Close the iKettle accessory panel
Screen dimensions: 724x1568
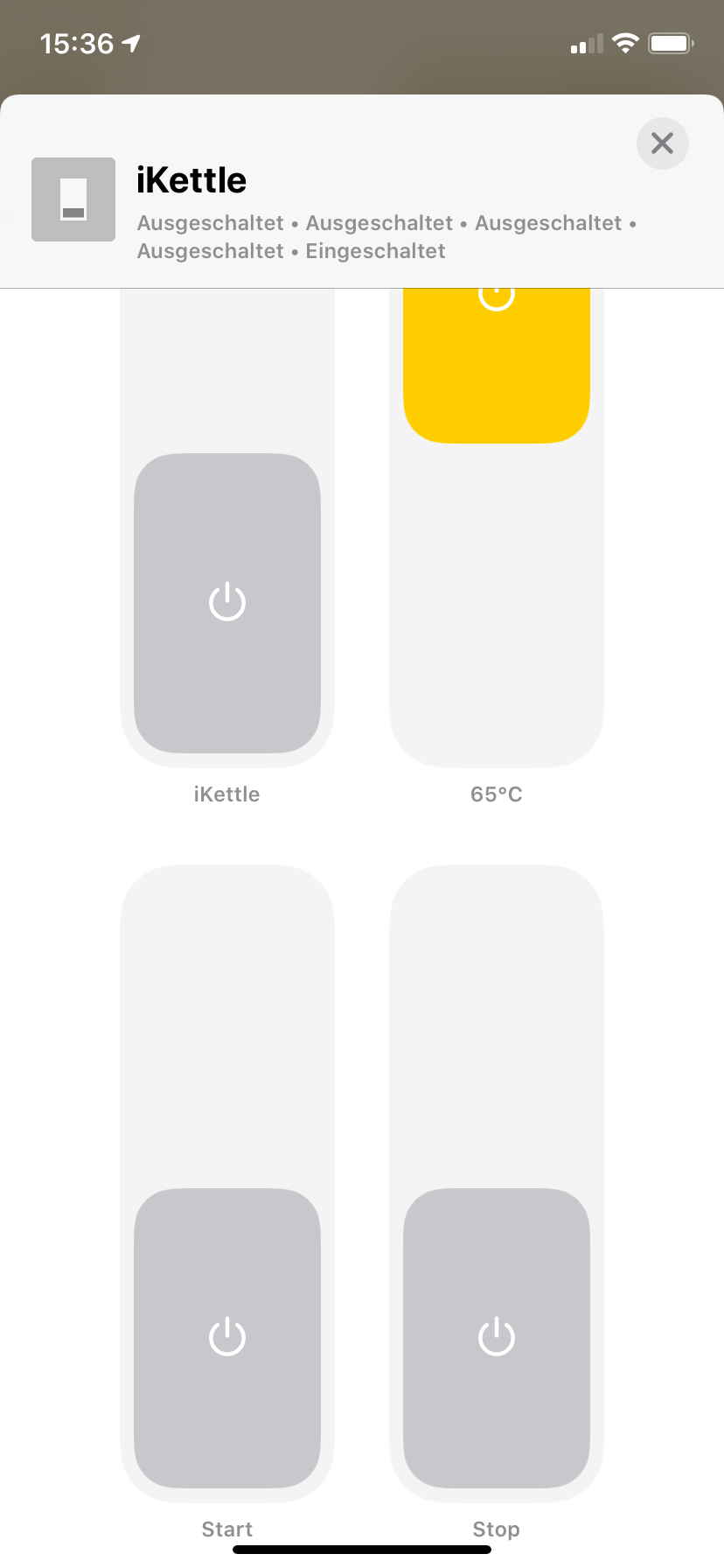pyautogui.click(x=662, y=143)
